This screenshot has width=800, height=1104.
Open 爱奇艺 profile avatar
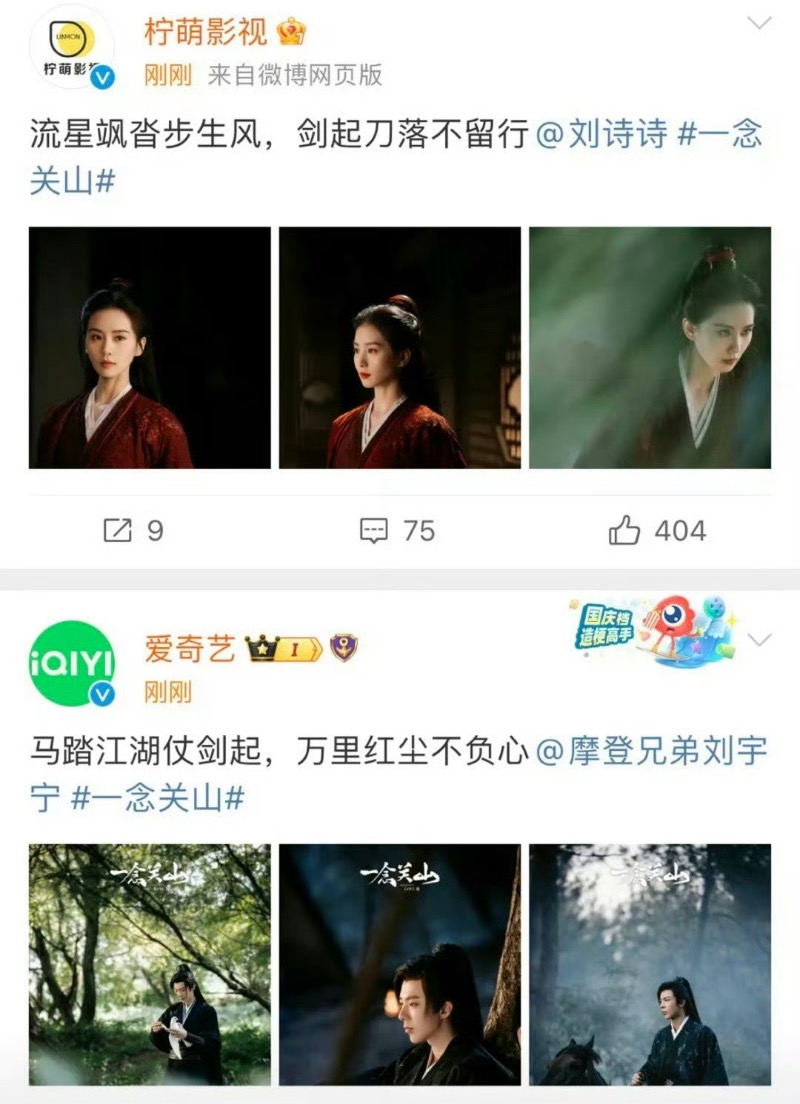coord(70,663)
